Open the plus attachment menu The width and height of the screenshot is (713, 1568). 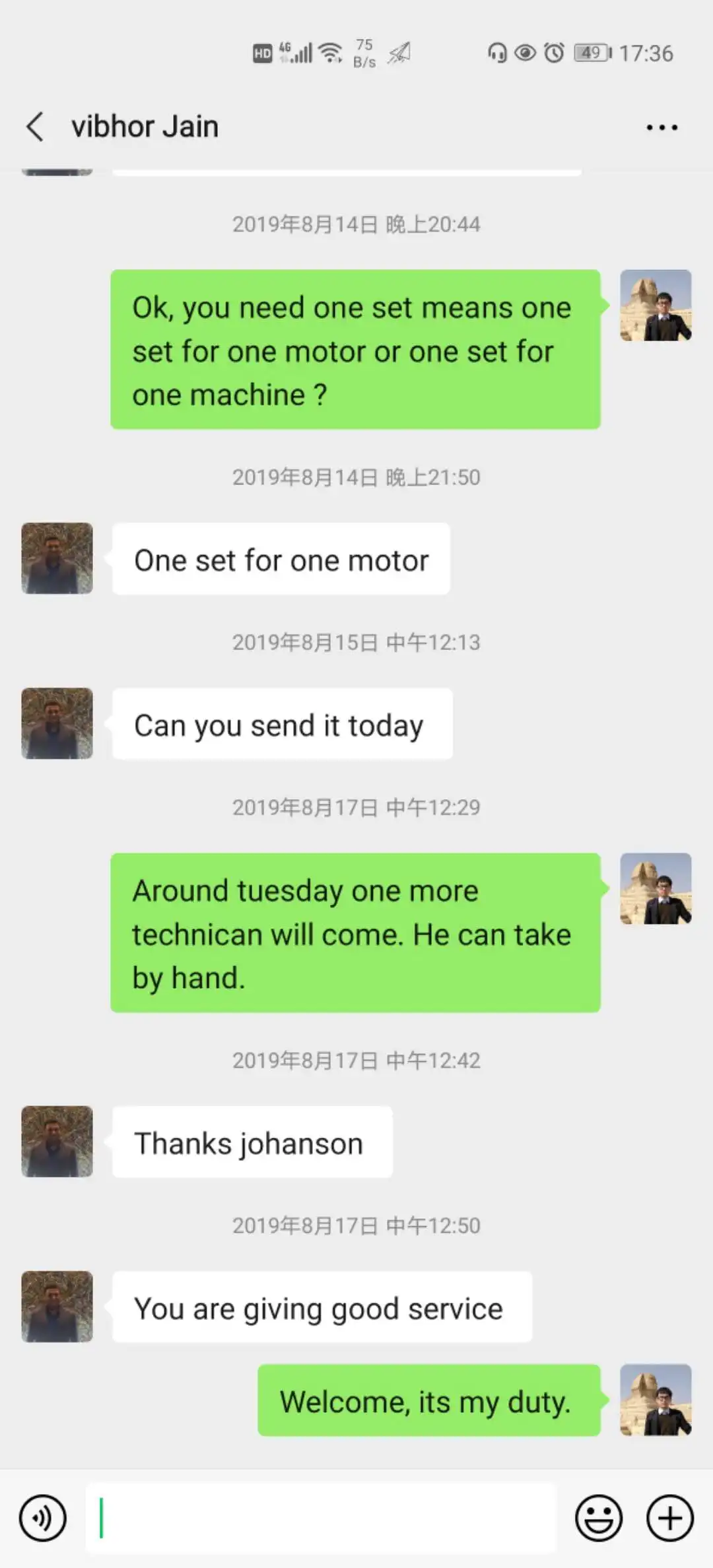pos(669,1518)
